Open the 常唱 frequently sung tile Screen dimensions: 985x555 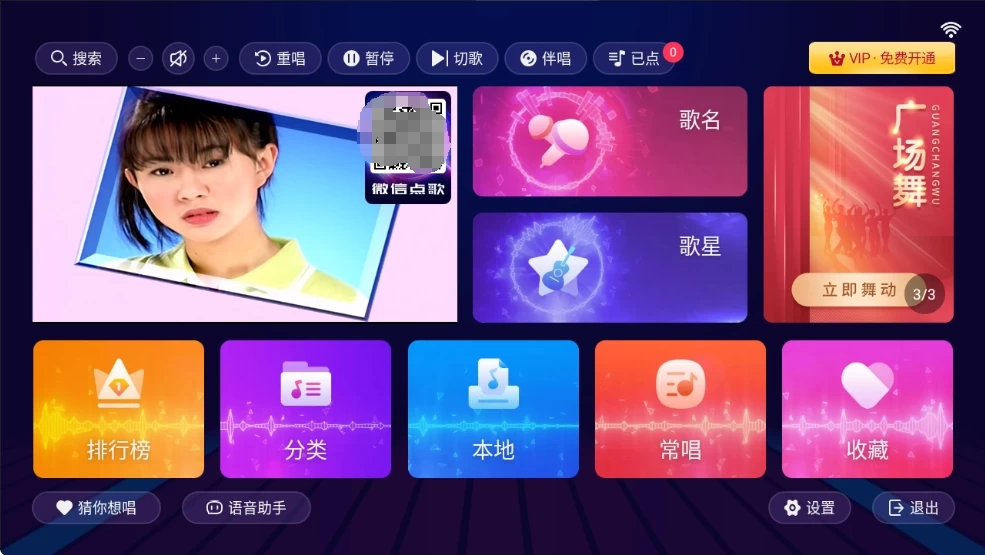point(680,409)
